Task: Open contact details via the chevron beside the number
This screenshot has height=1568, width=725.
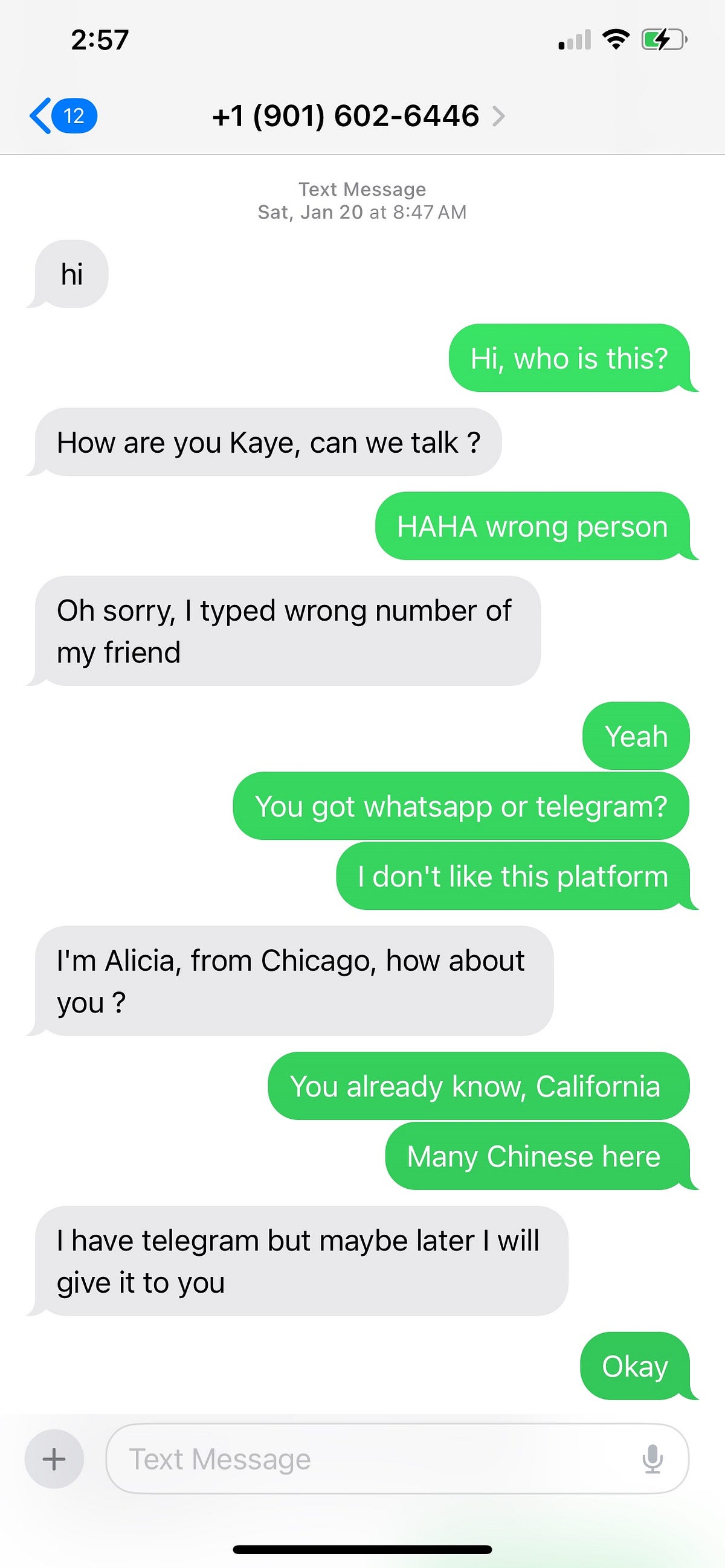Action: pos(501,116)
